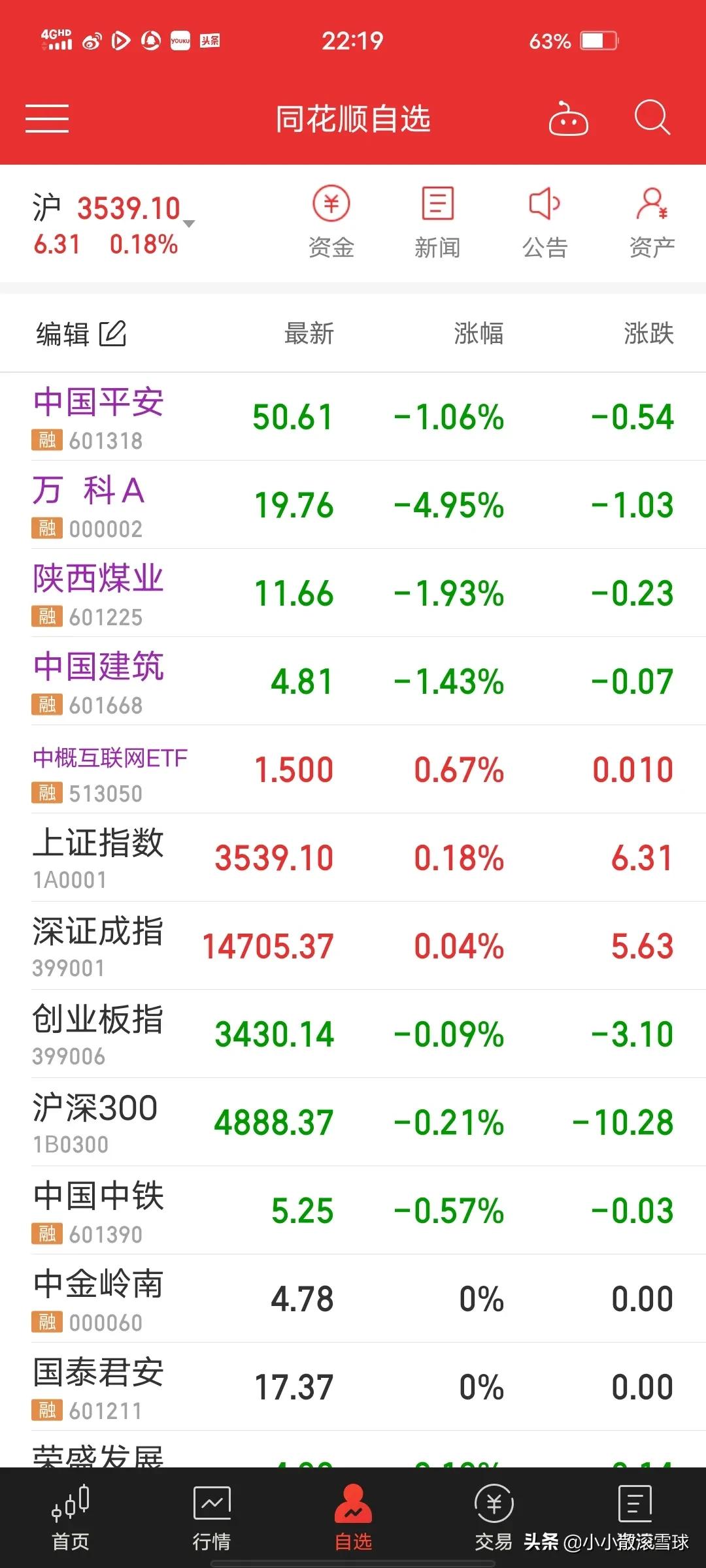Open 上证指数 index row
706x1568 pixels.
[x=353, y=858]
